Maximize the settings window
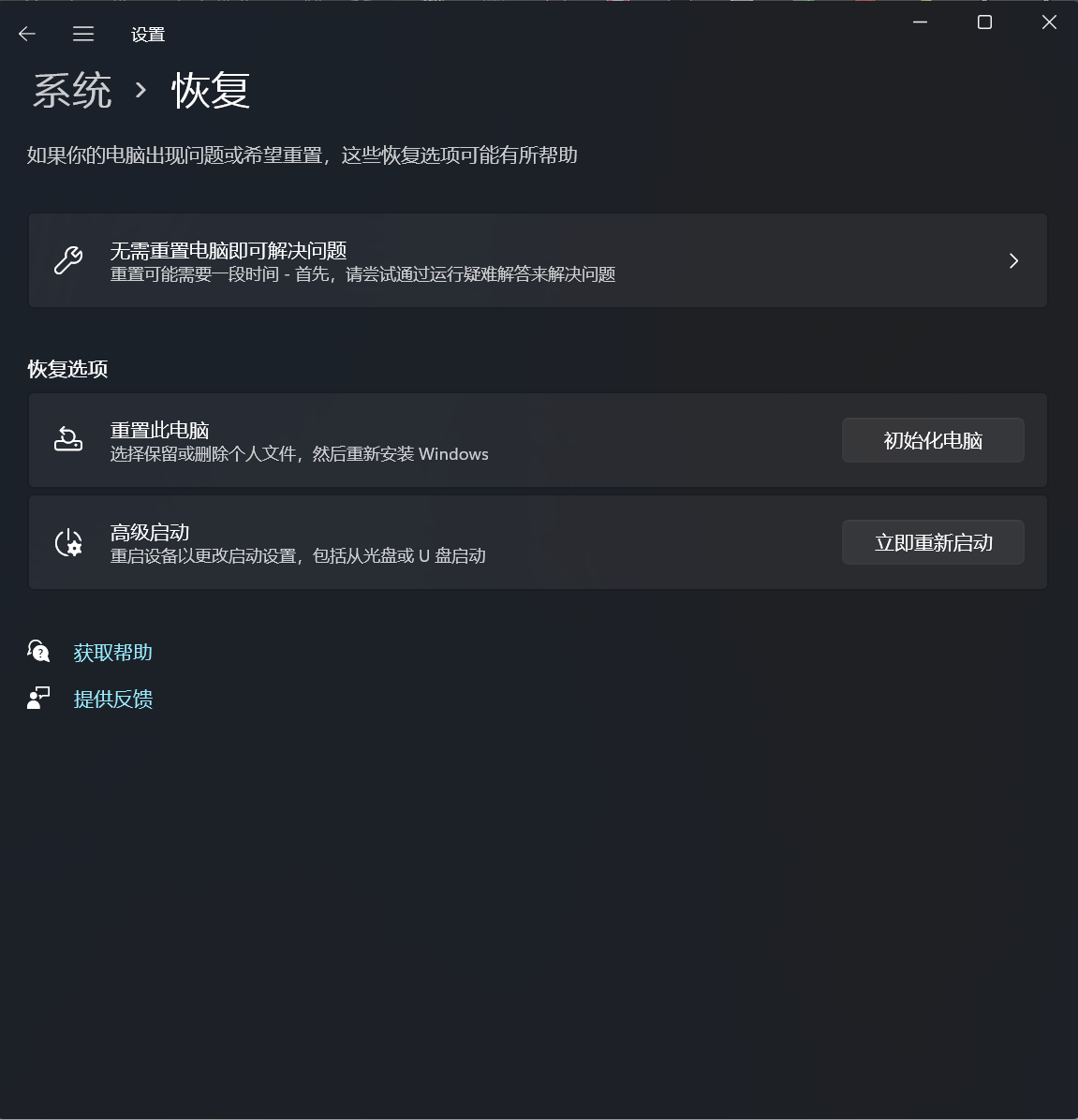Image resolution: width=1078 pixels, height=1120 pixels. point(984,22)
